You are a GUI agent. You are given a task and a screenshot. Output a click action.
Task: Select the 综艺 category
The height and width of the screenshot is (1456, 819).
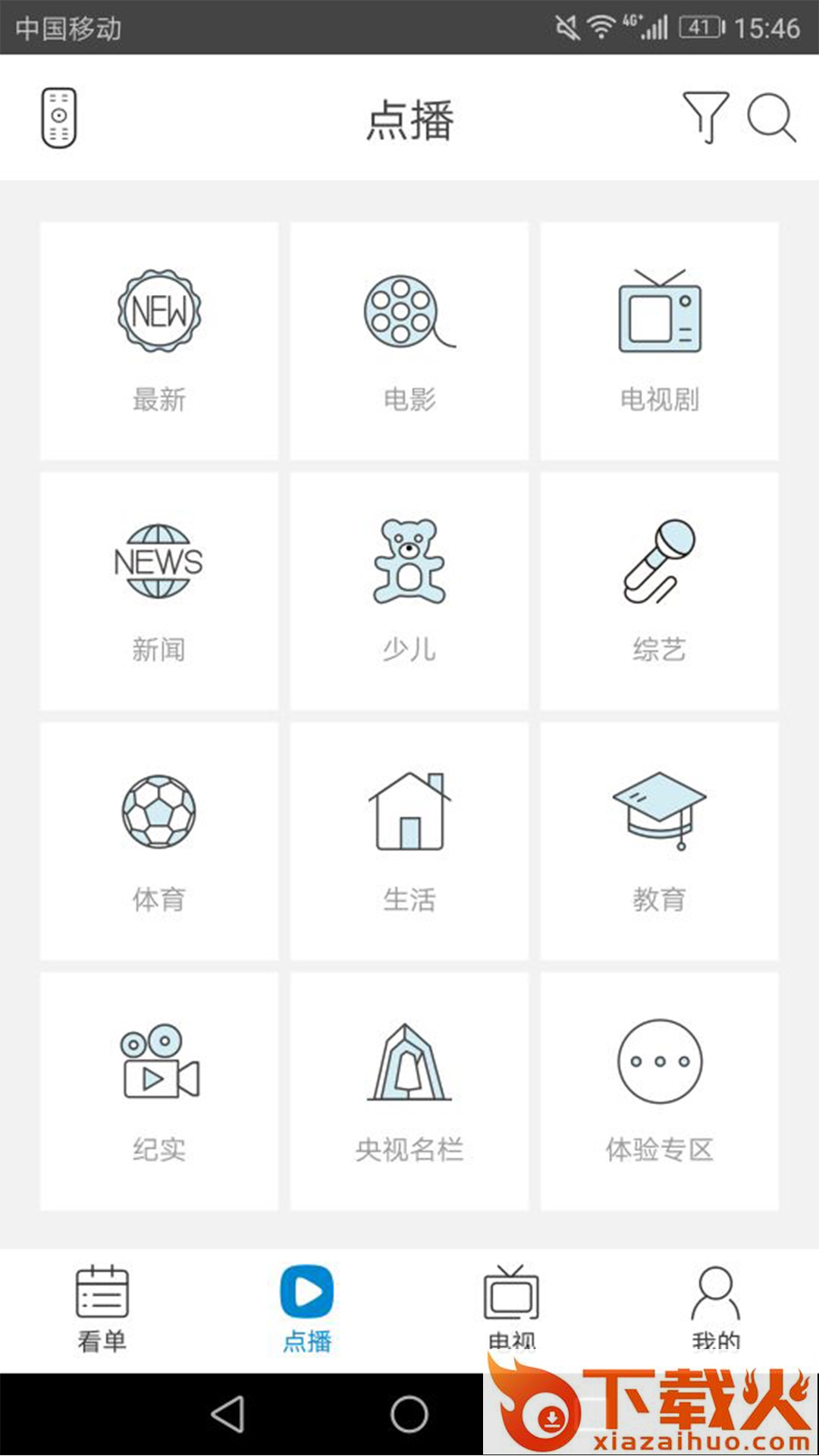pos(660,591)
